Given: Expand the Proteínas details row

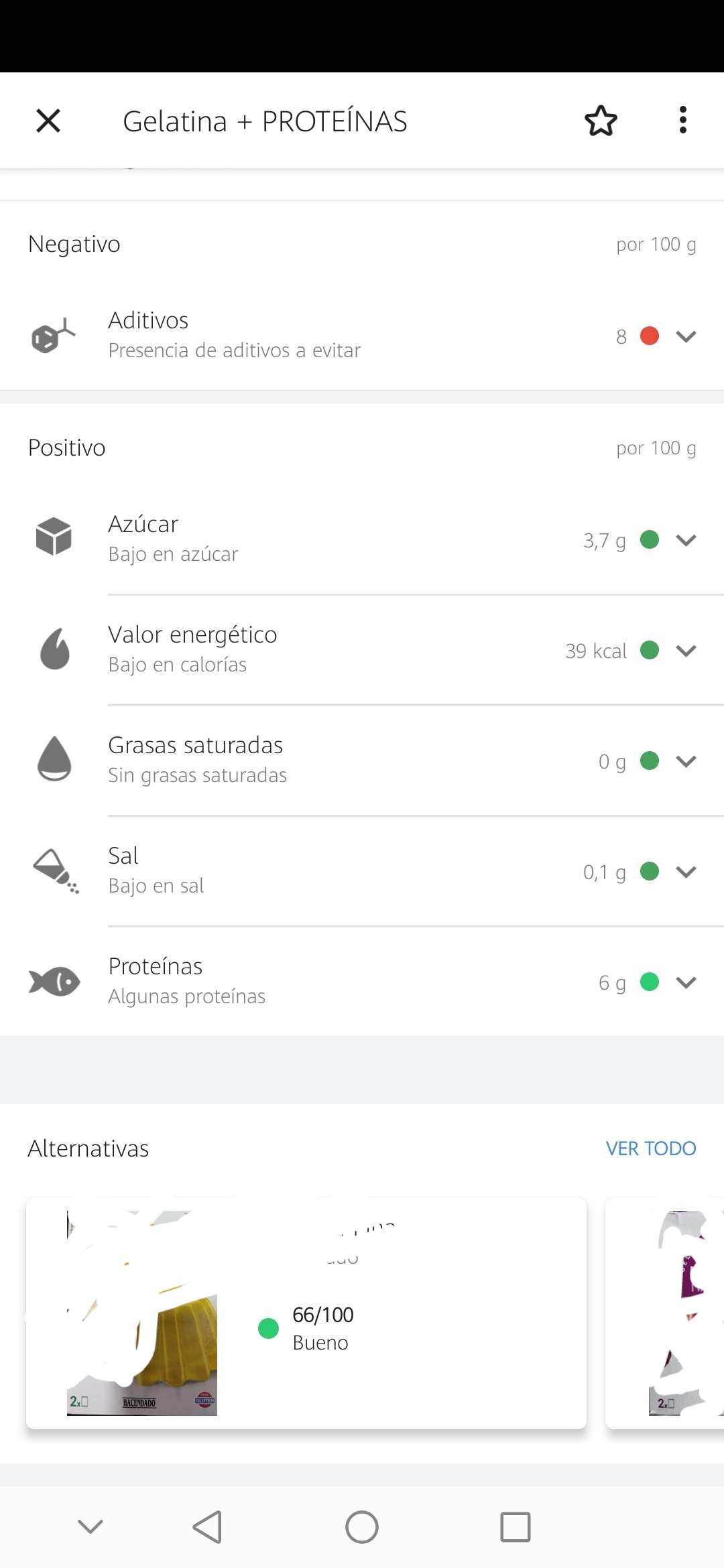Looking at the screenshot, I should tap(686, 982).
